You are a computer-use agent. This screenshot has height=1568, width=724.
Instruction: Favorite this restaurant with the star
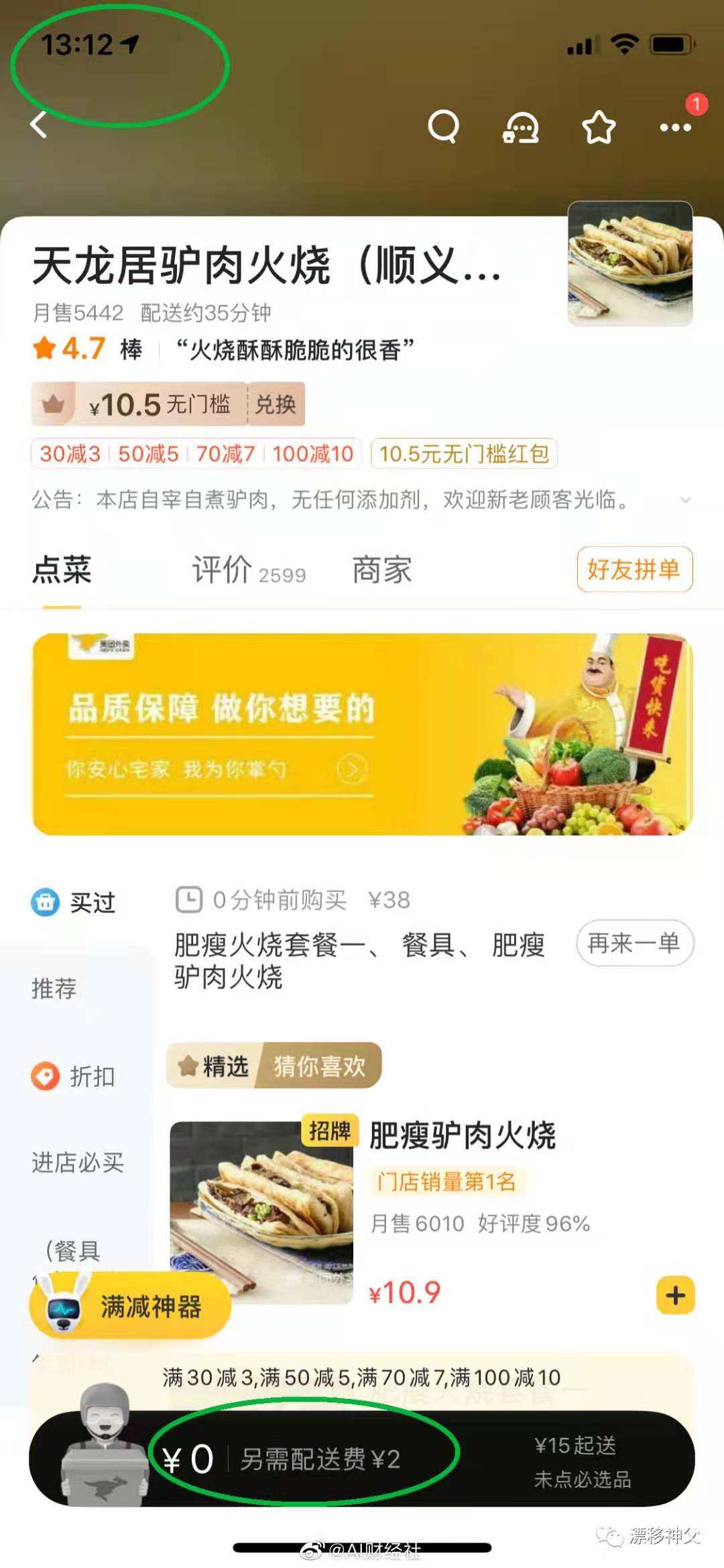pos(598,127)
